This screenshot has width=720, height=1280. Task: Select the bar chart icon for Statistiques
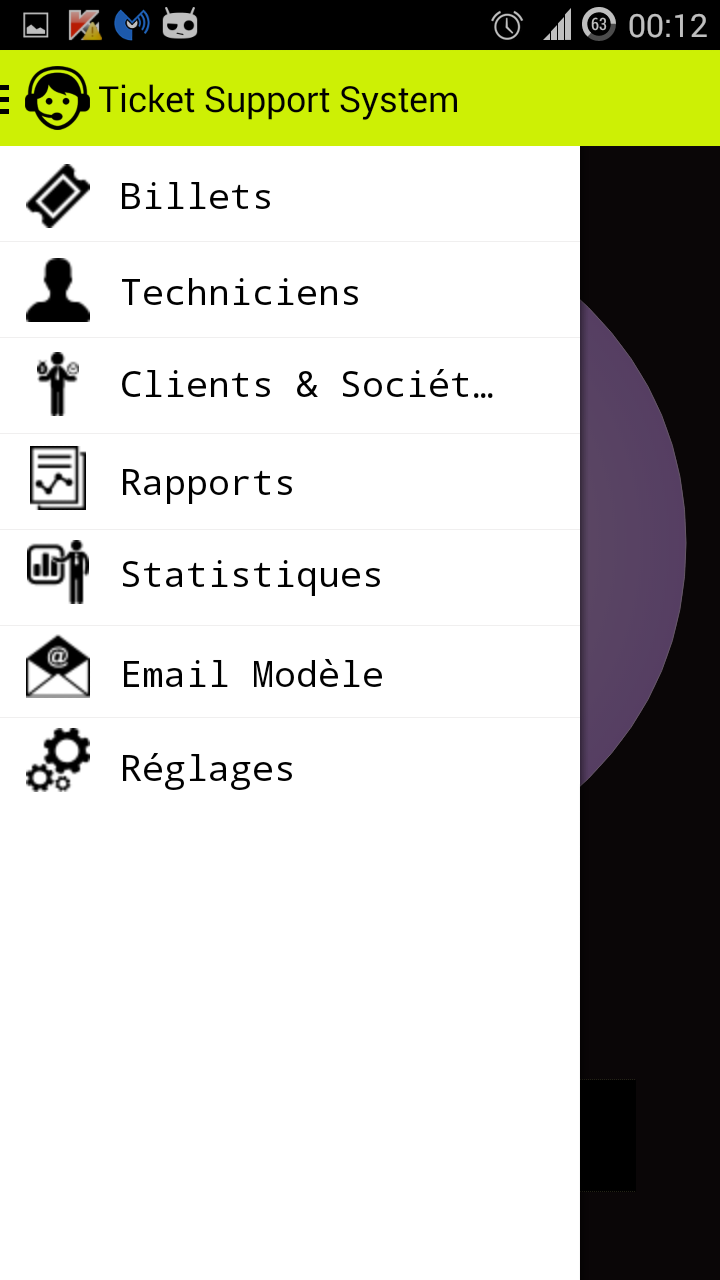(57, 575)
